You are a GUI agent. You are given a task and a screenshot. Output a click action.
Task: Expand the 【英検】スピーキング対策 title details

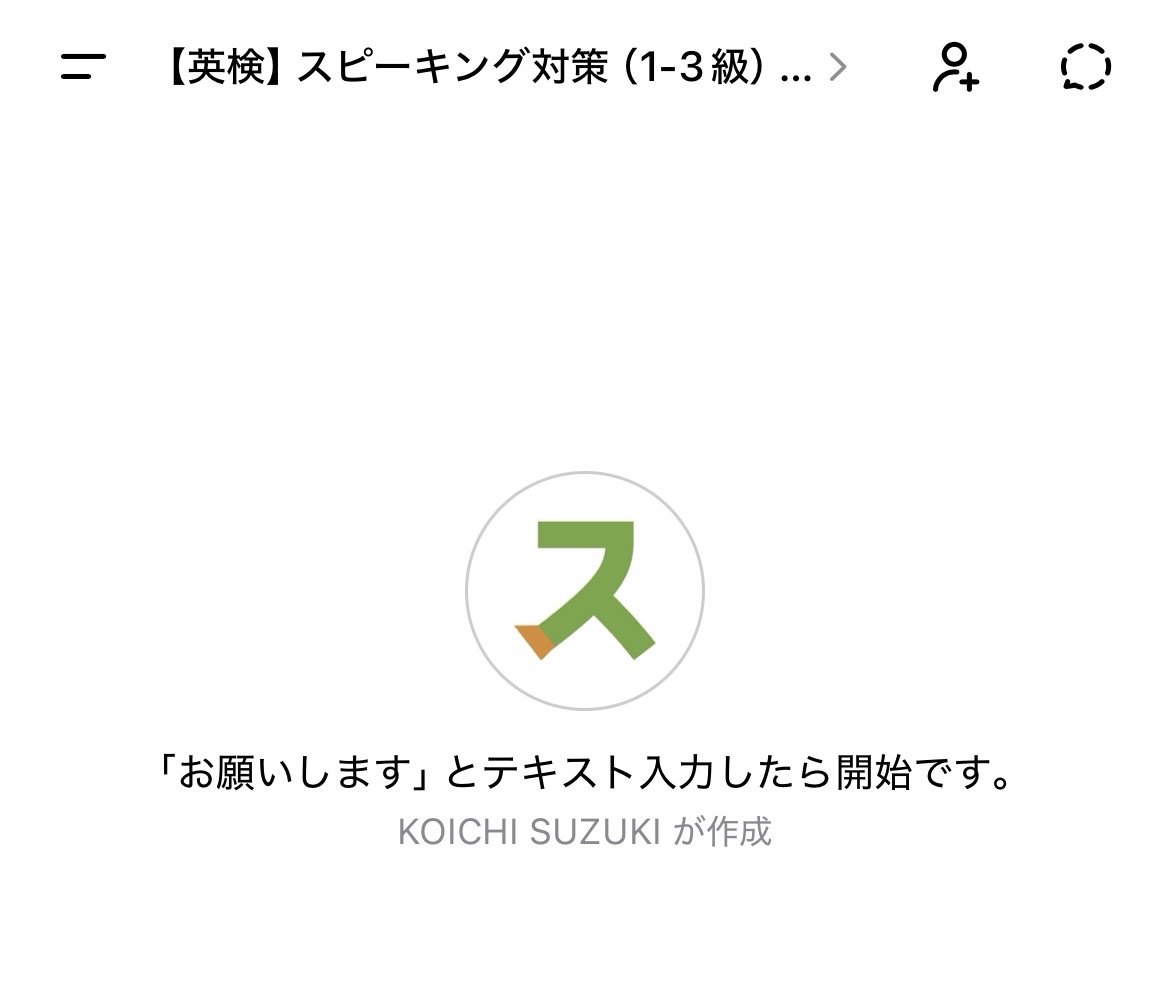tap(503, 68)
